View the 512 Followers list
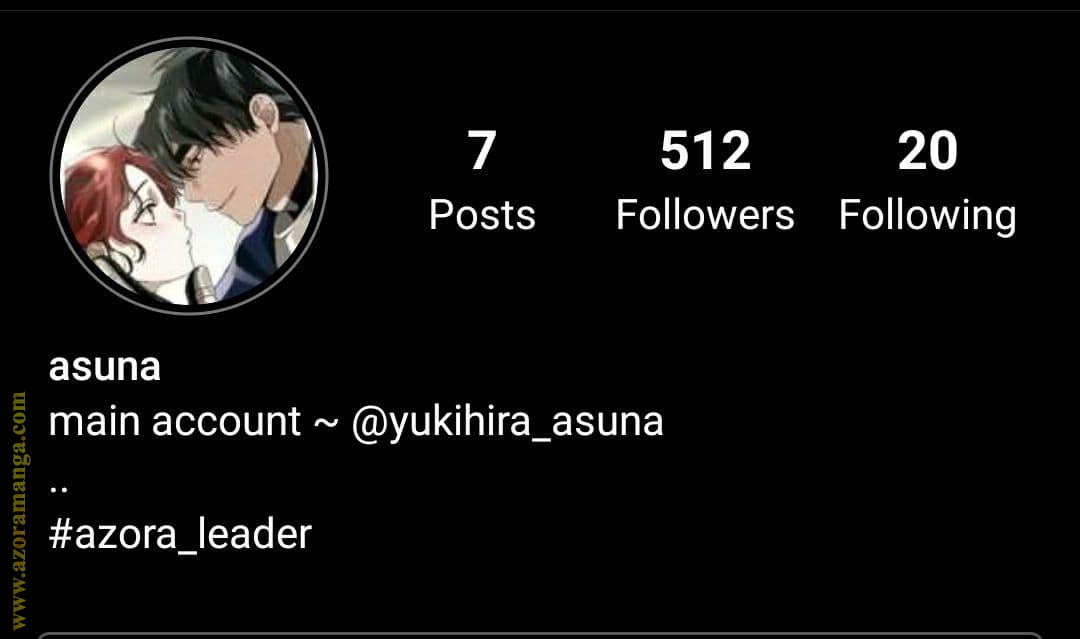 (x=705, y=181)
